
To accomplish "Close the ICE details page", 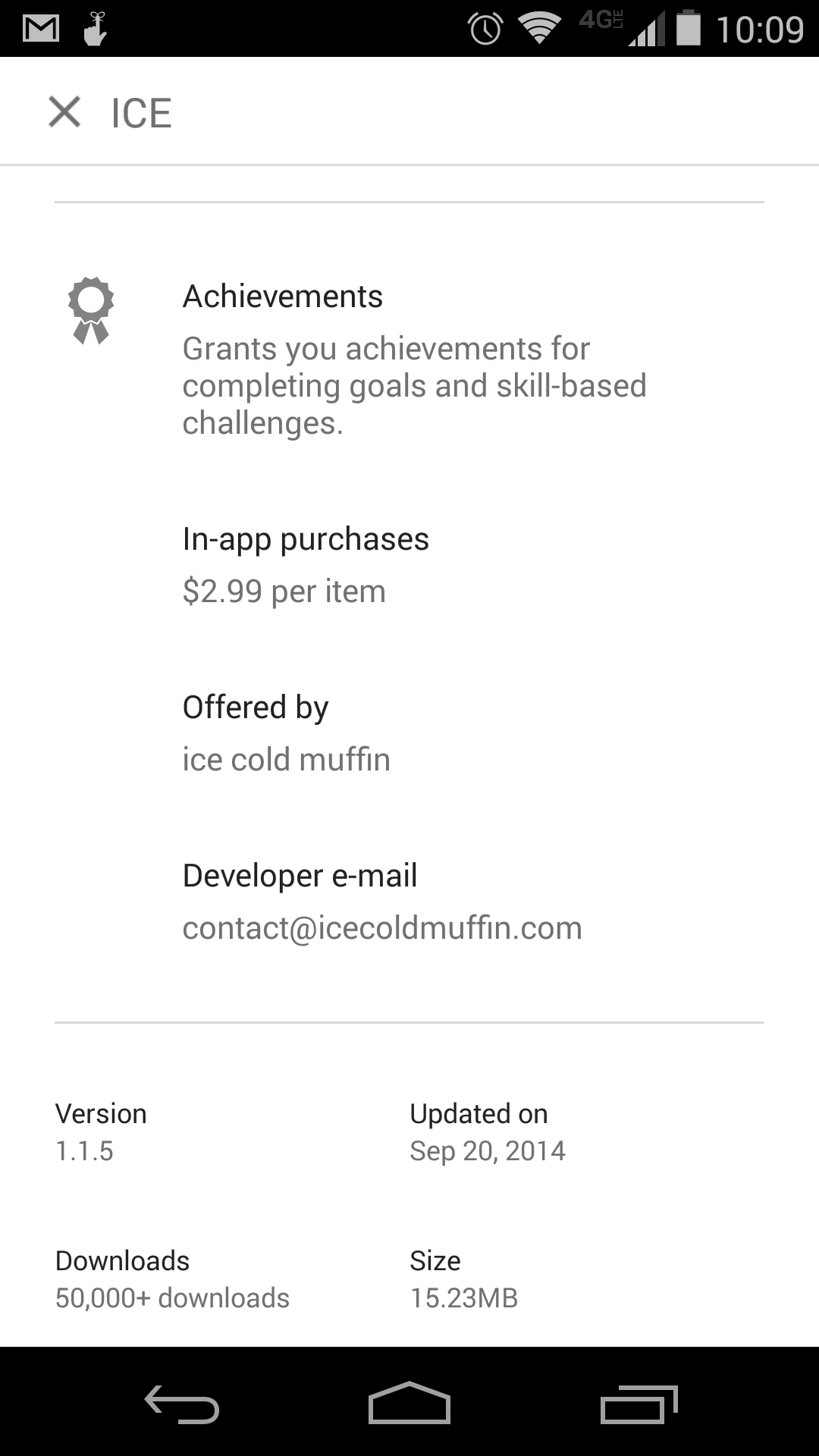I will pos(64,112).
